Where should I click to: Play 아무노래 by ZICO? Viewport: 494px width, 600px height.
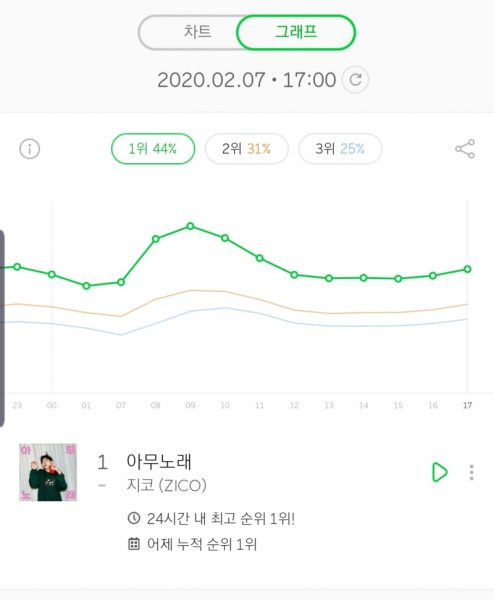click(439, 472)
